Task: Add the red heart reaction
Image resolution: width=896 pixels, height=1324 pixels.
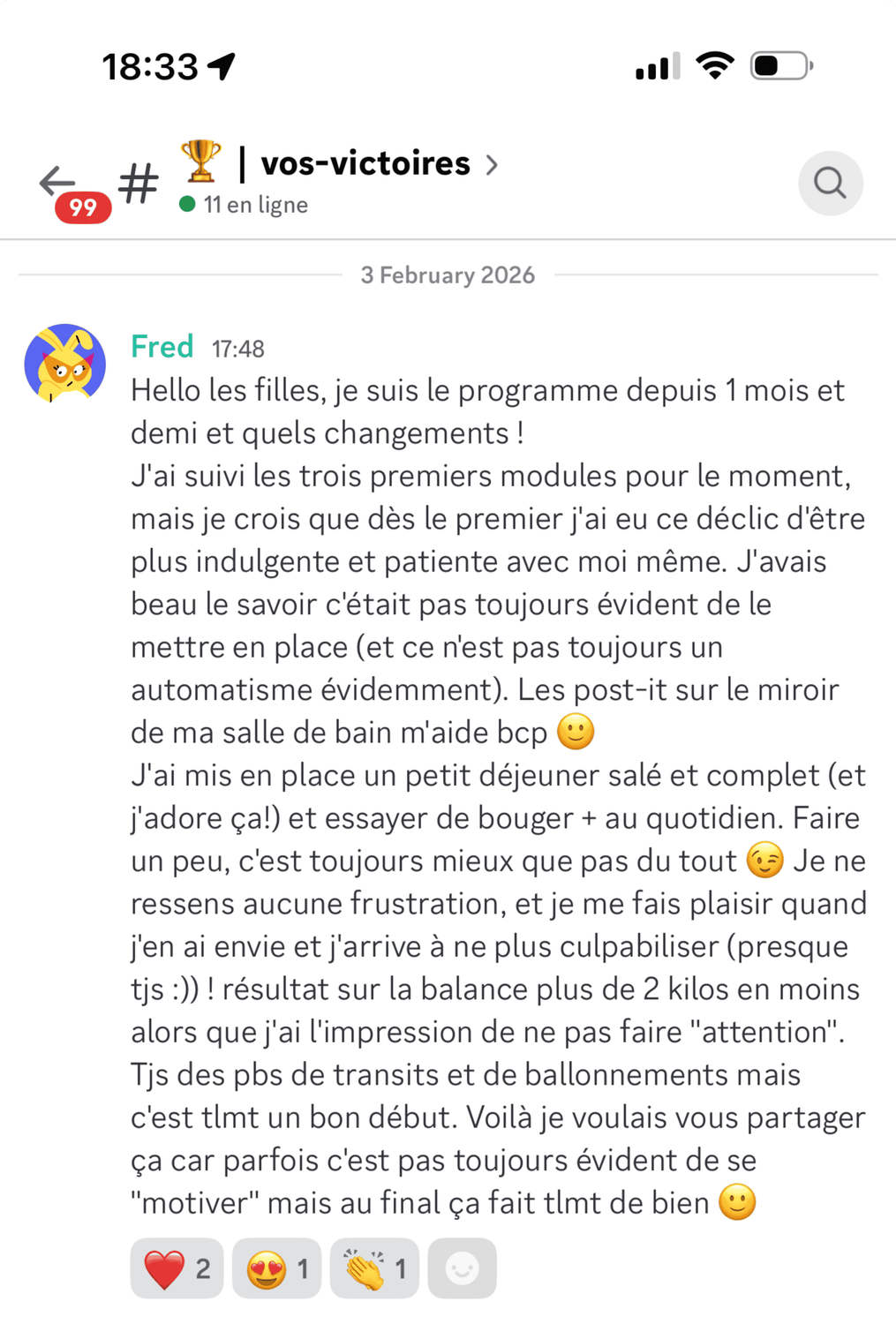Action: [x=177, y=1268]
